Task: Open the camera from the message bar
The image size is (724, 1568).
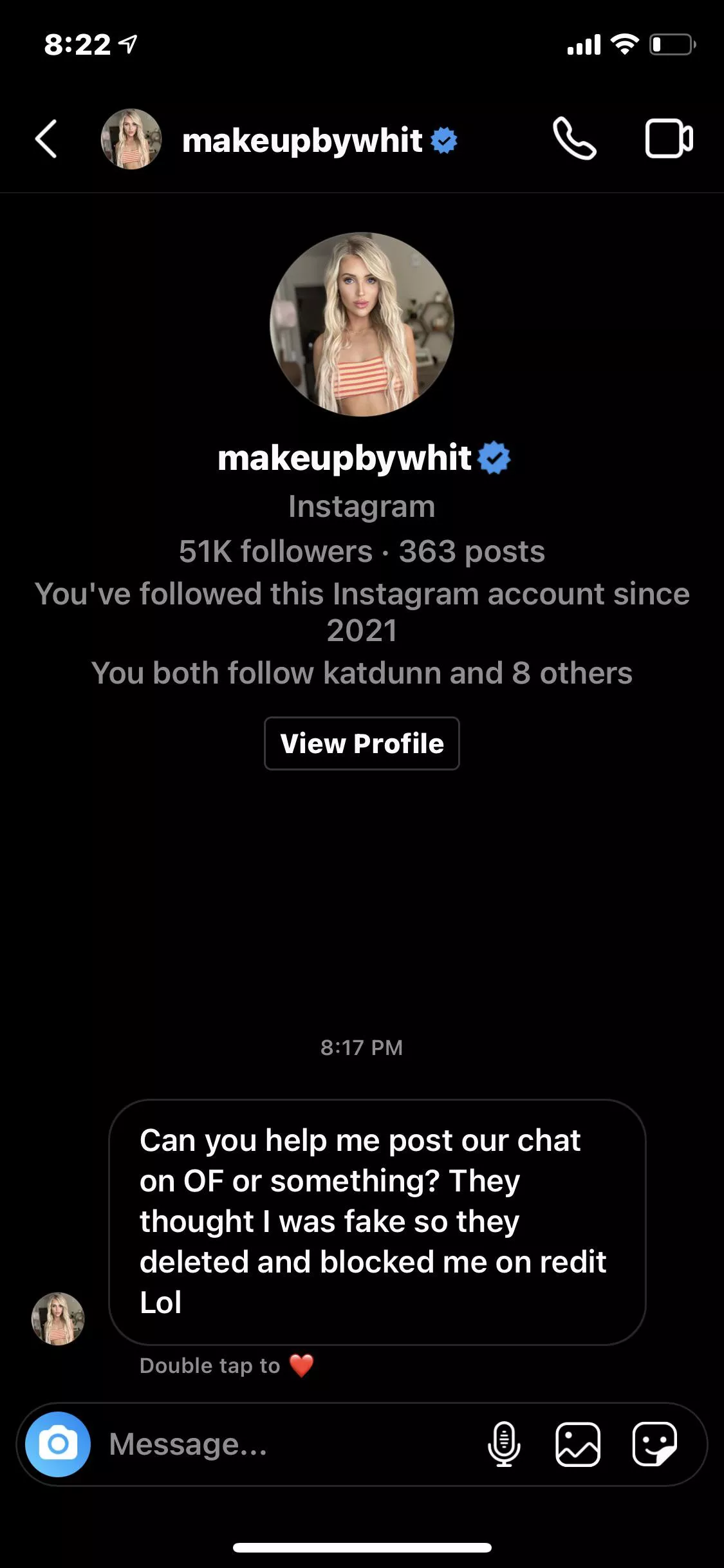Action: tap(58, 1444)
